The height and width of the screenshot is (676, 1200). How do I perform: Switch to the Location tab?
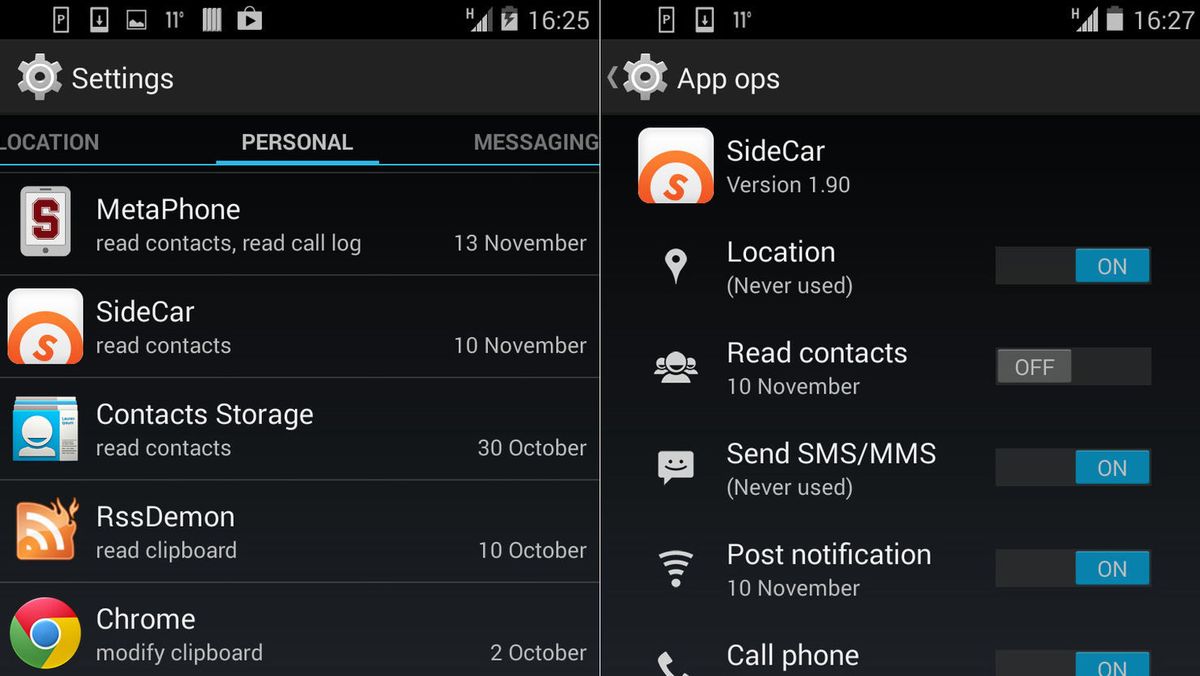[x=48, y=142]
